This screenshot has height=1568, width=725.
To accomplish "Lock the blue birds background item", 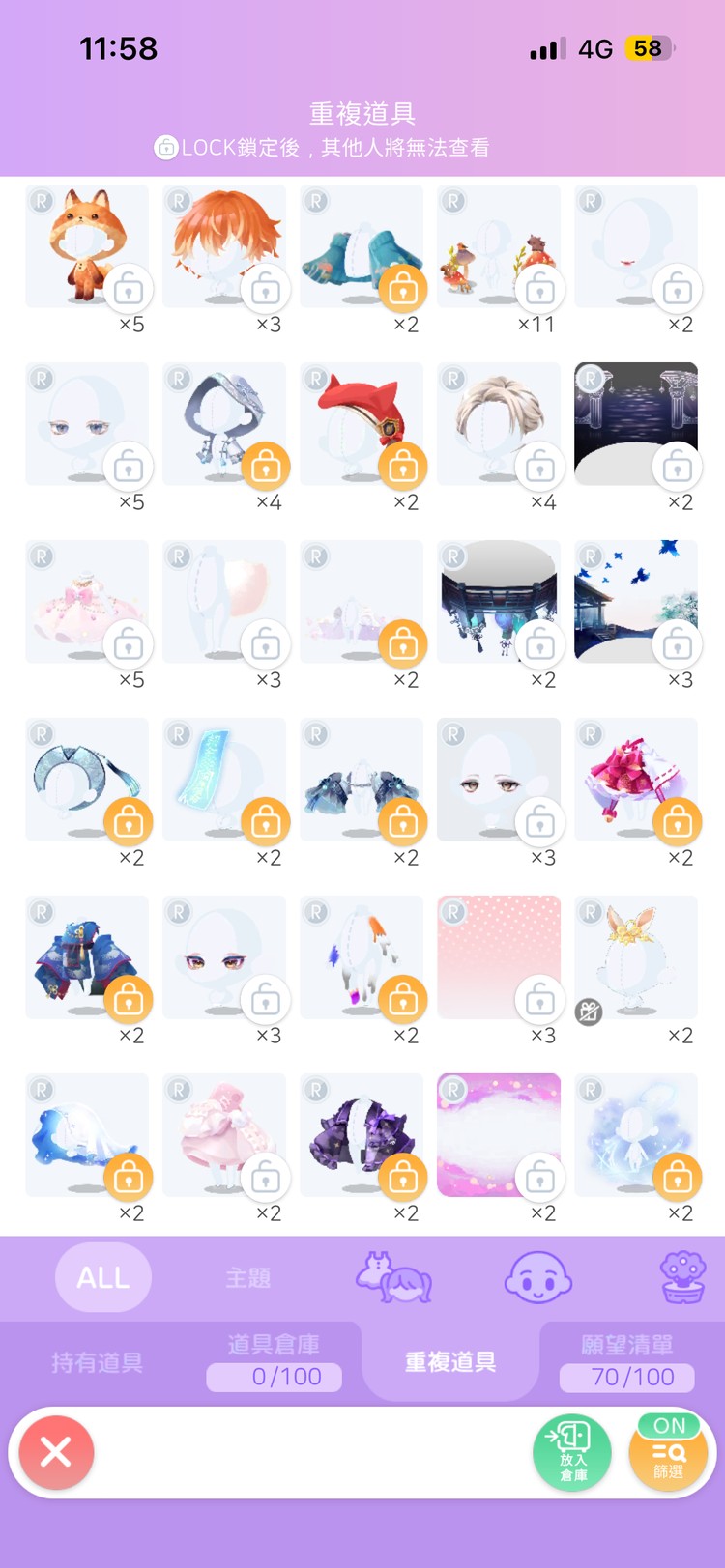I will 677,644.
